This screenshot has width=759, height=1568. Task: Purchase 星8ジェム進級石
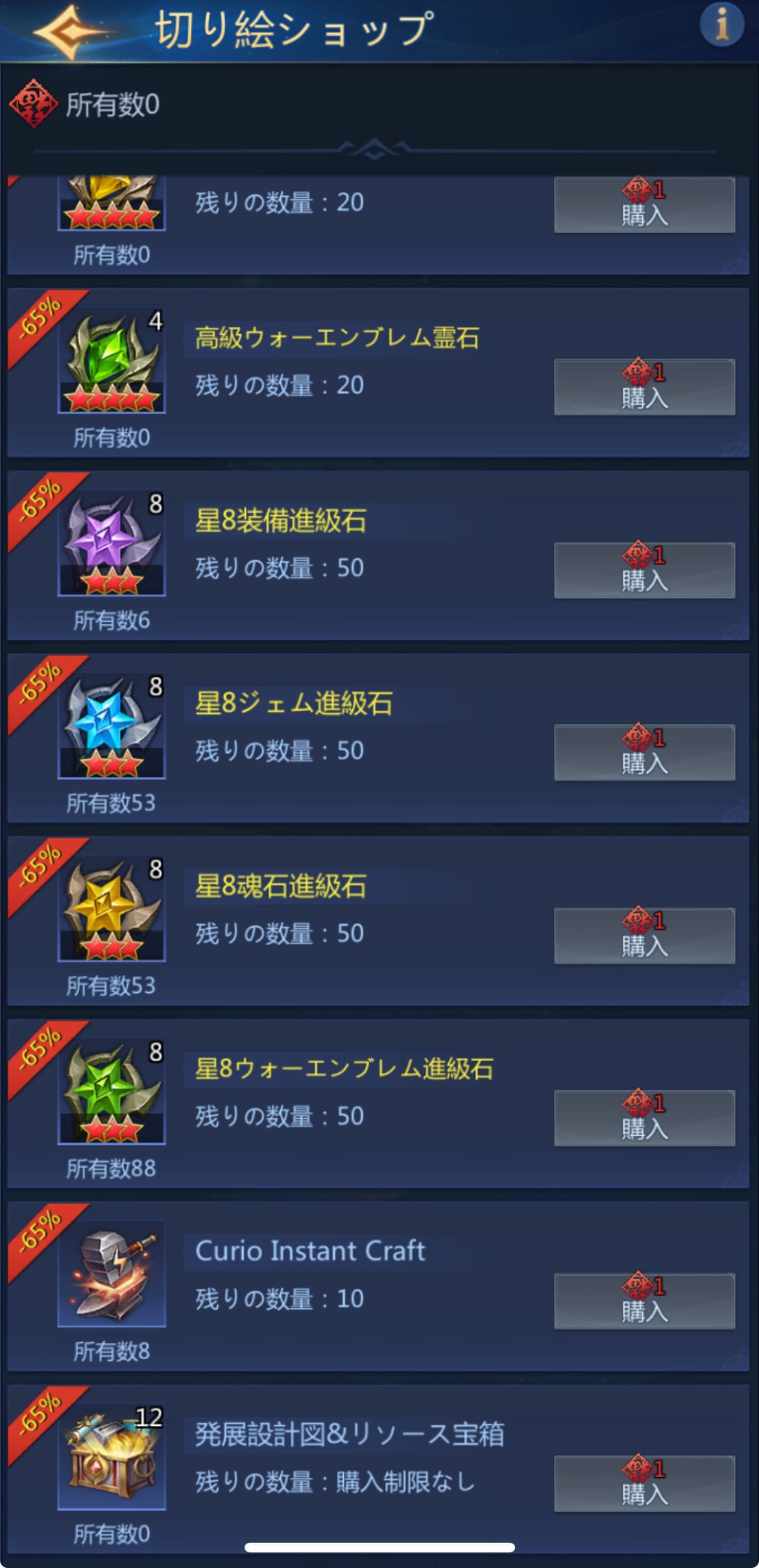644,752
